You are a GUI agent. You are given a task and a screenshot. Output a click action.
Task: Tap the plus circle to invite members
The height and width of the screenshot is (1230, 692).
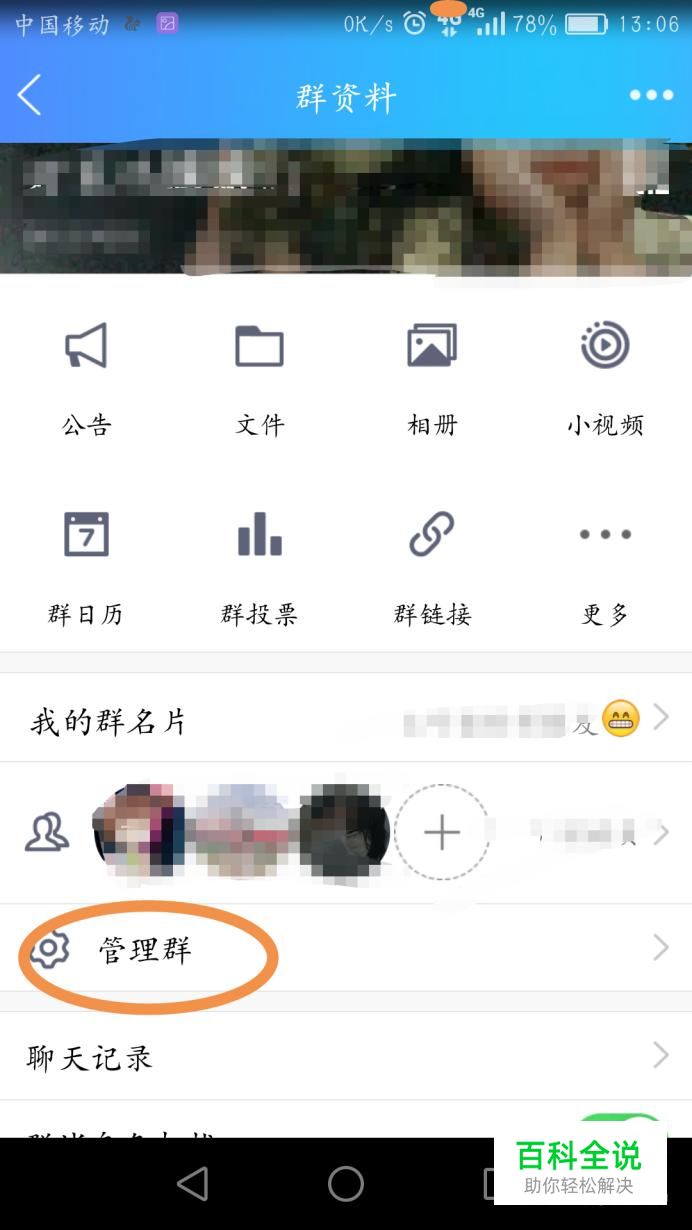pyautogui.click(x=442, y=832)
